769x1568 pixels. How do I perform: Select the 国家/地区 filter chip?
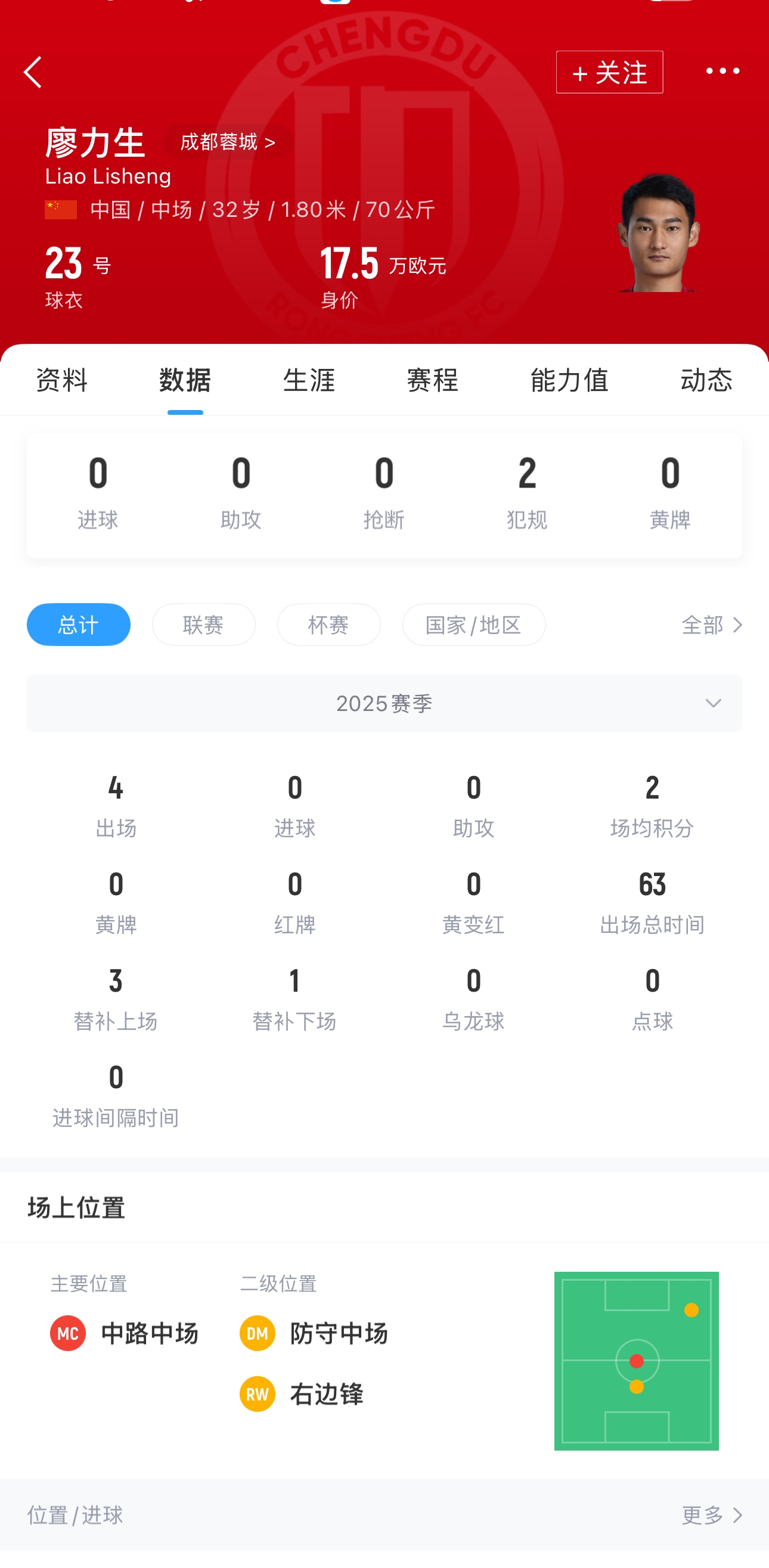[474, 625]
